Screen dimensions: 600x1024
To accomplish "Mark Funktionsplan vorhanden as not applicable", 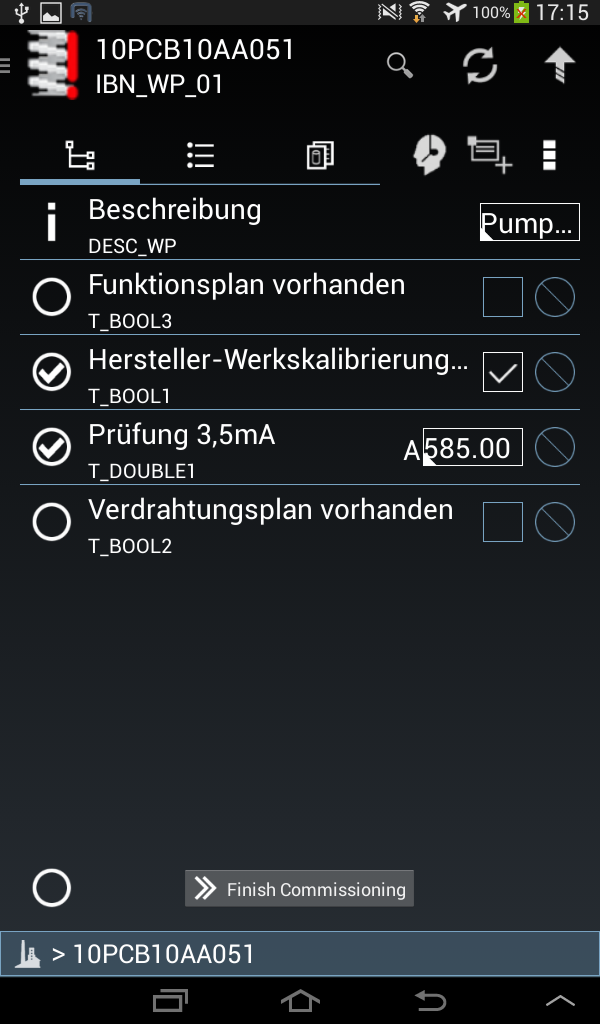I will pyautogui.click(x=555, y=297).
